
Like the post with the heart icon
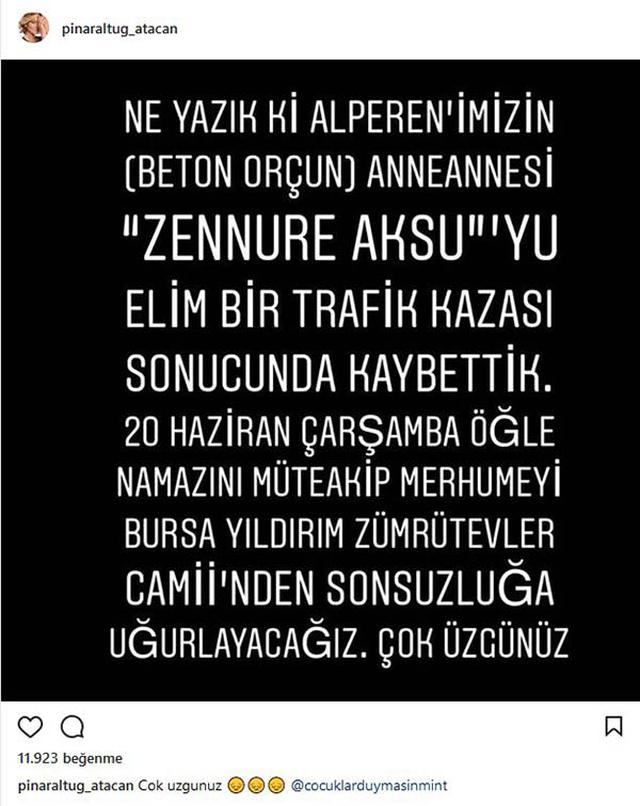click(31, 726)
